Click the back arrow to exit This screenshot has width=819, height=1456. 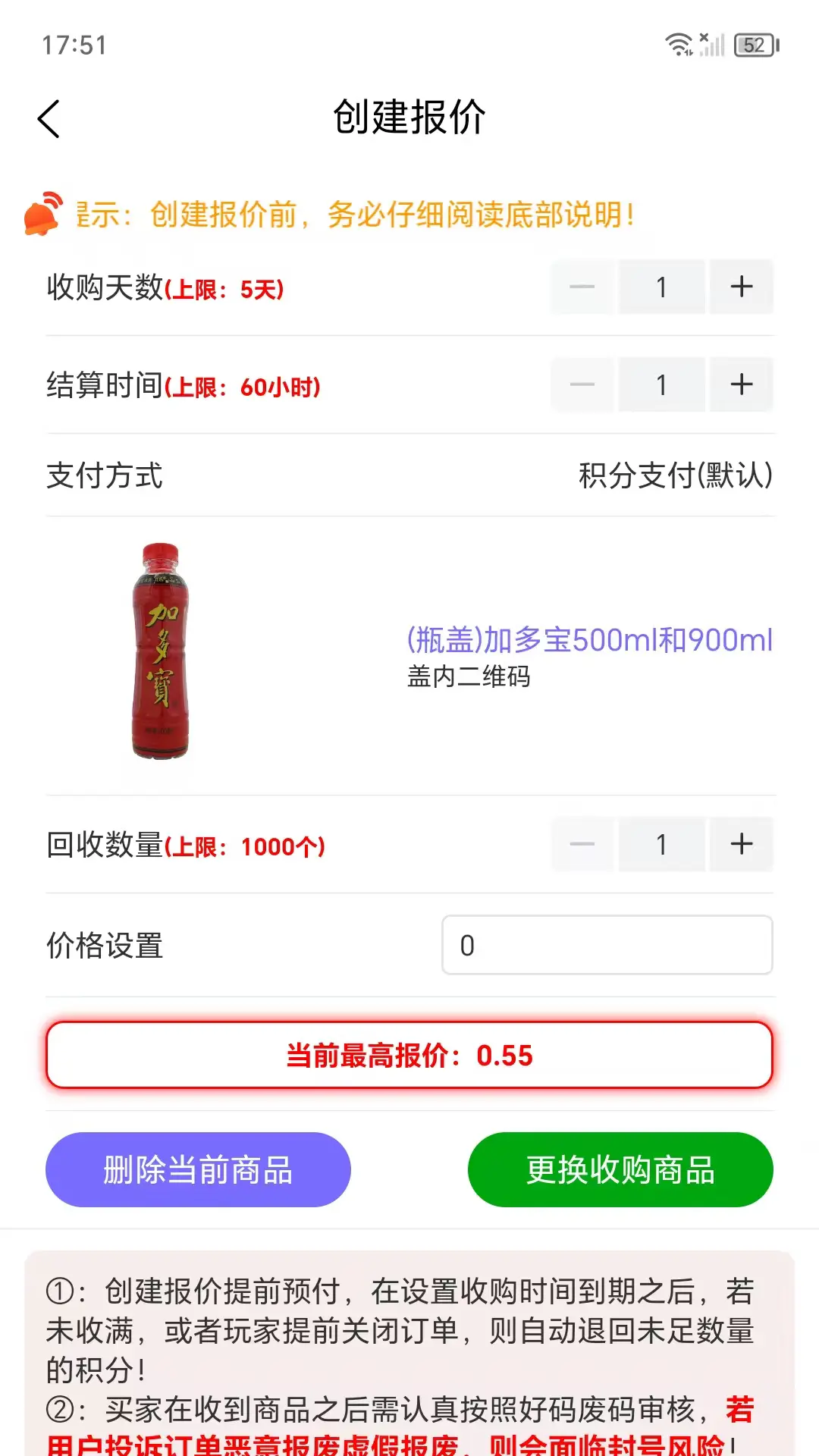pyautogui.click(x=49, y=118)
